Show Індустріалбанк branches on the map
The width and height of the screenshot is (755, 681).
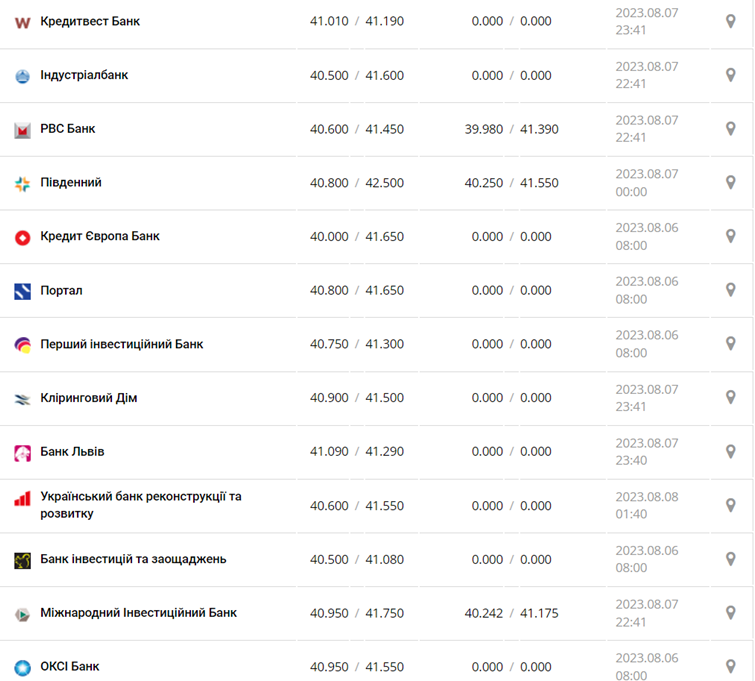coord(730,75)
